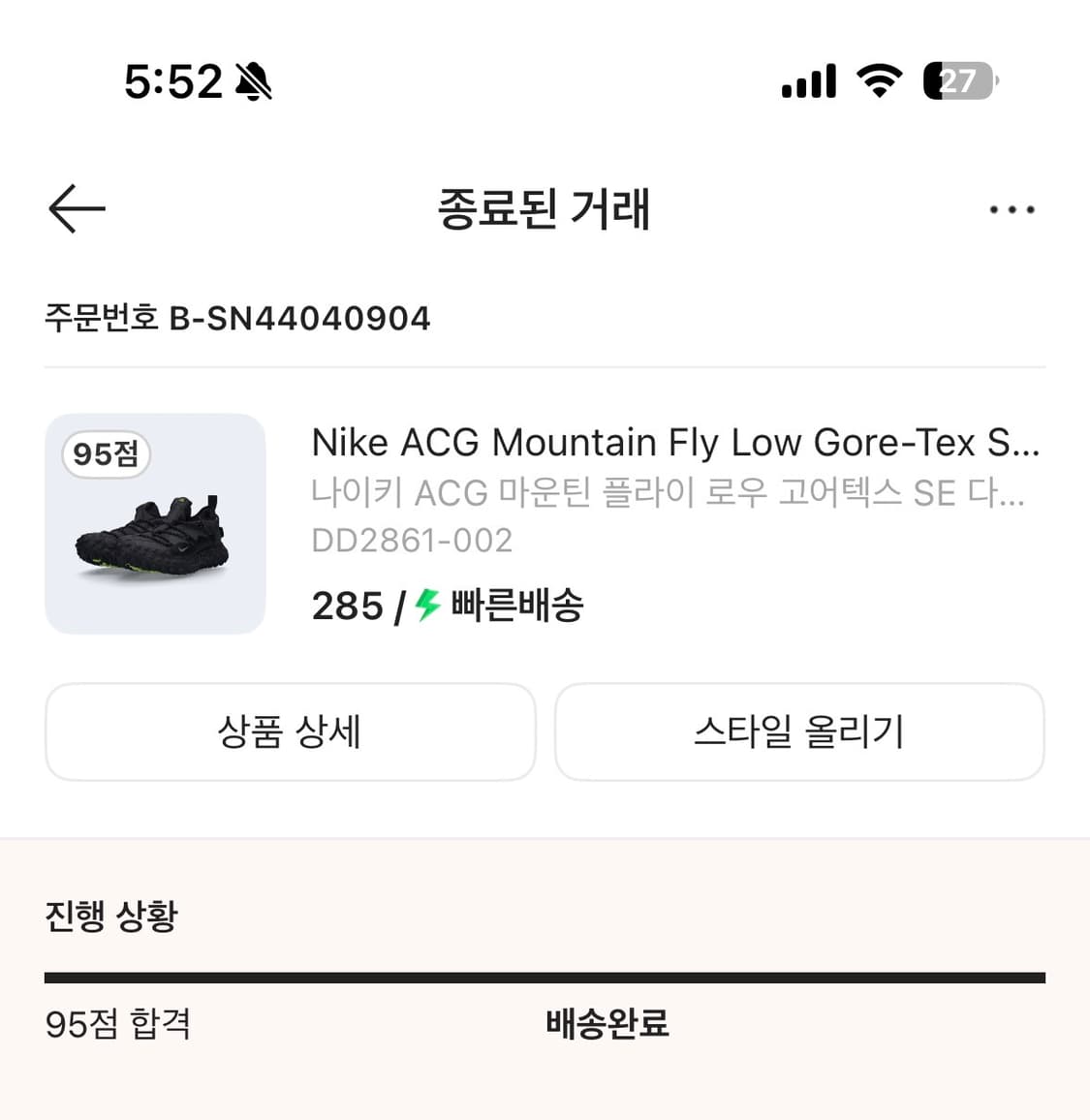Tap 스타일 올리기 to post a style
Screen dimensions: 1090x1120
coord(799,732)
